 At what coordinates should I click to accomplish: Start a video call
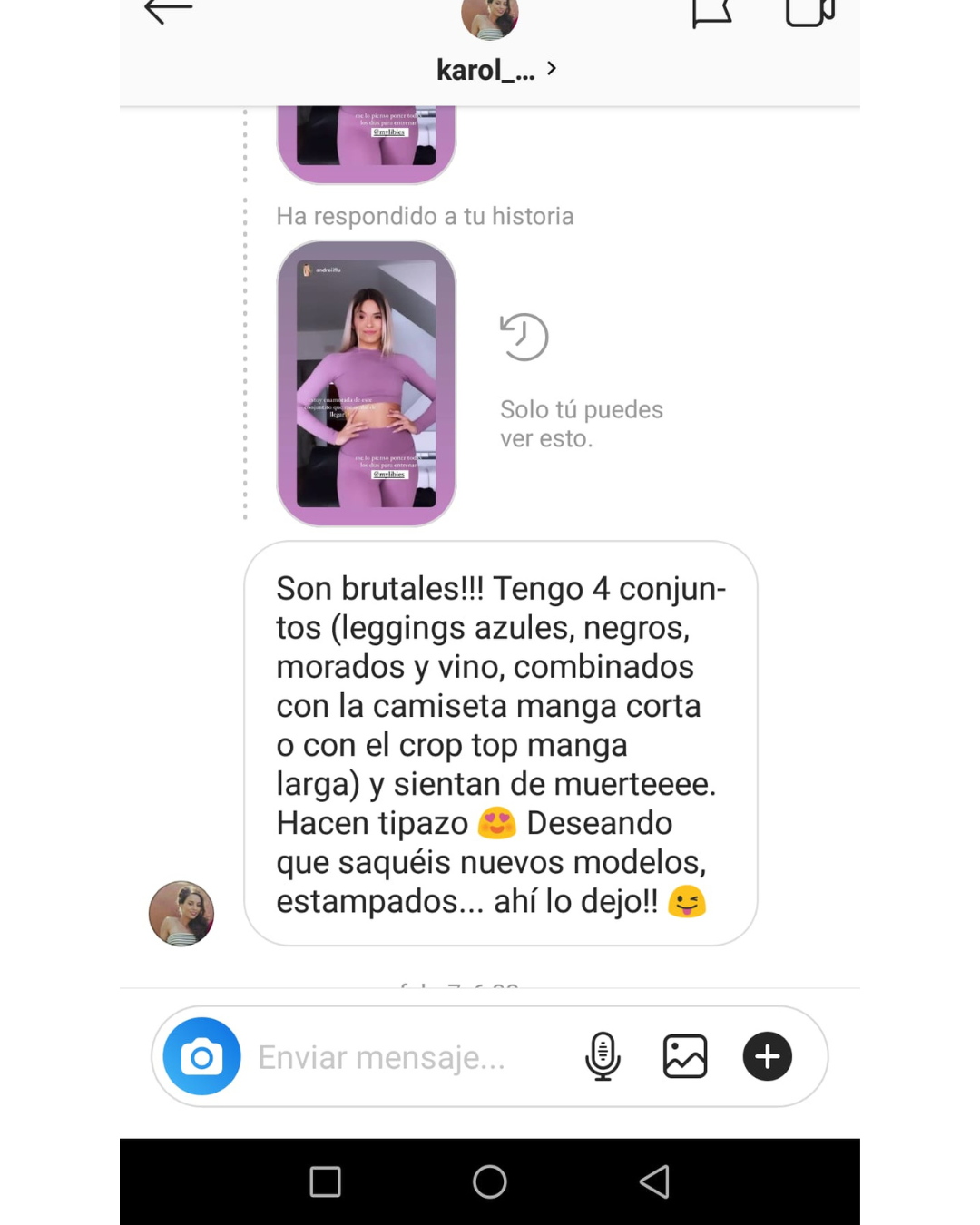point(808,13)
